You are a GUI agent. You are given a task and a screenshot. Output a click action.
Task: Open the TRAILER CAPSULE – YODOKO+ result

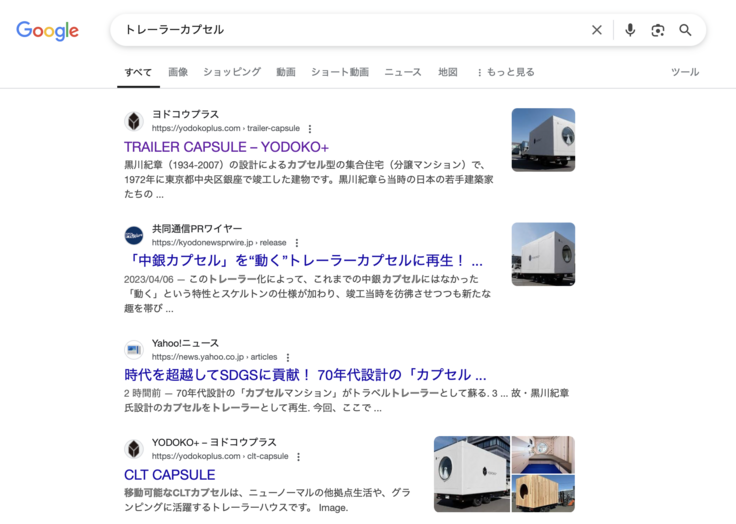226,147
